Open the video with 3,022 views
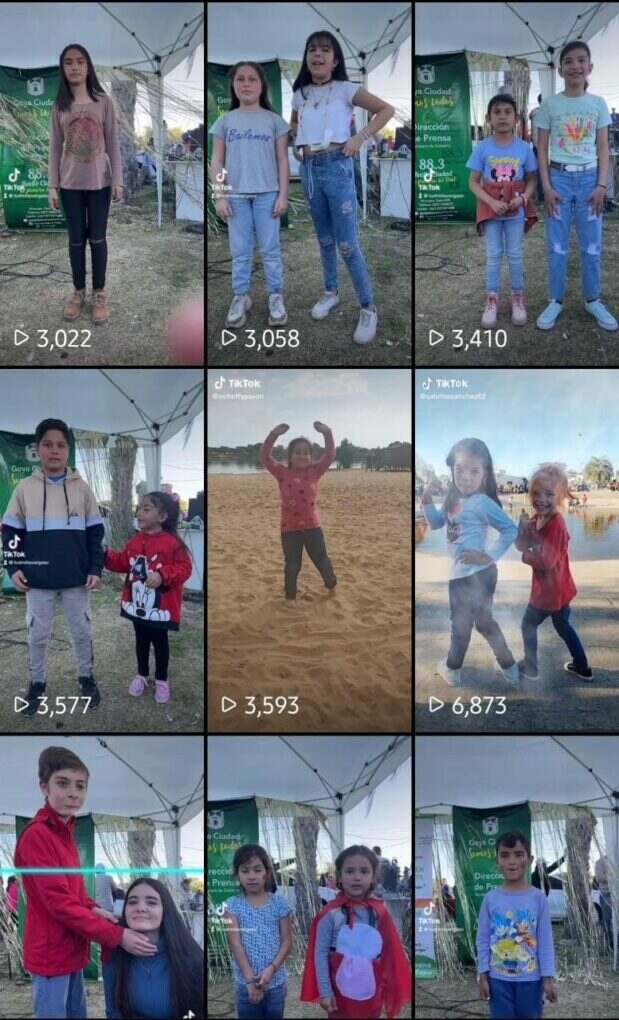The width and height of the screenshot is (619, 1020). coord(102,183)
